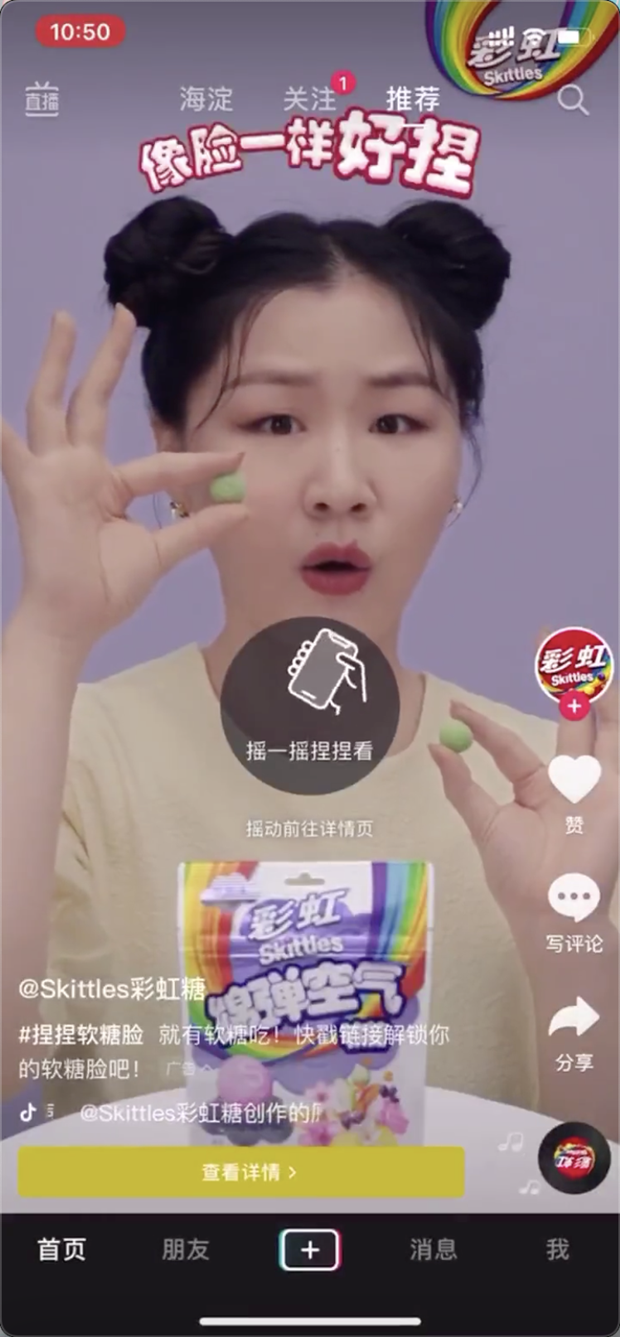Screen dimensions: 620x1337
Task: Open the #捏捏软糖脸 hashtag
Action: (80, 1035)
